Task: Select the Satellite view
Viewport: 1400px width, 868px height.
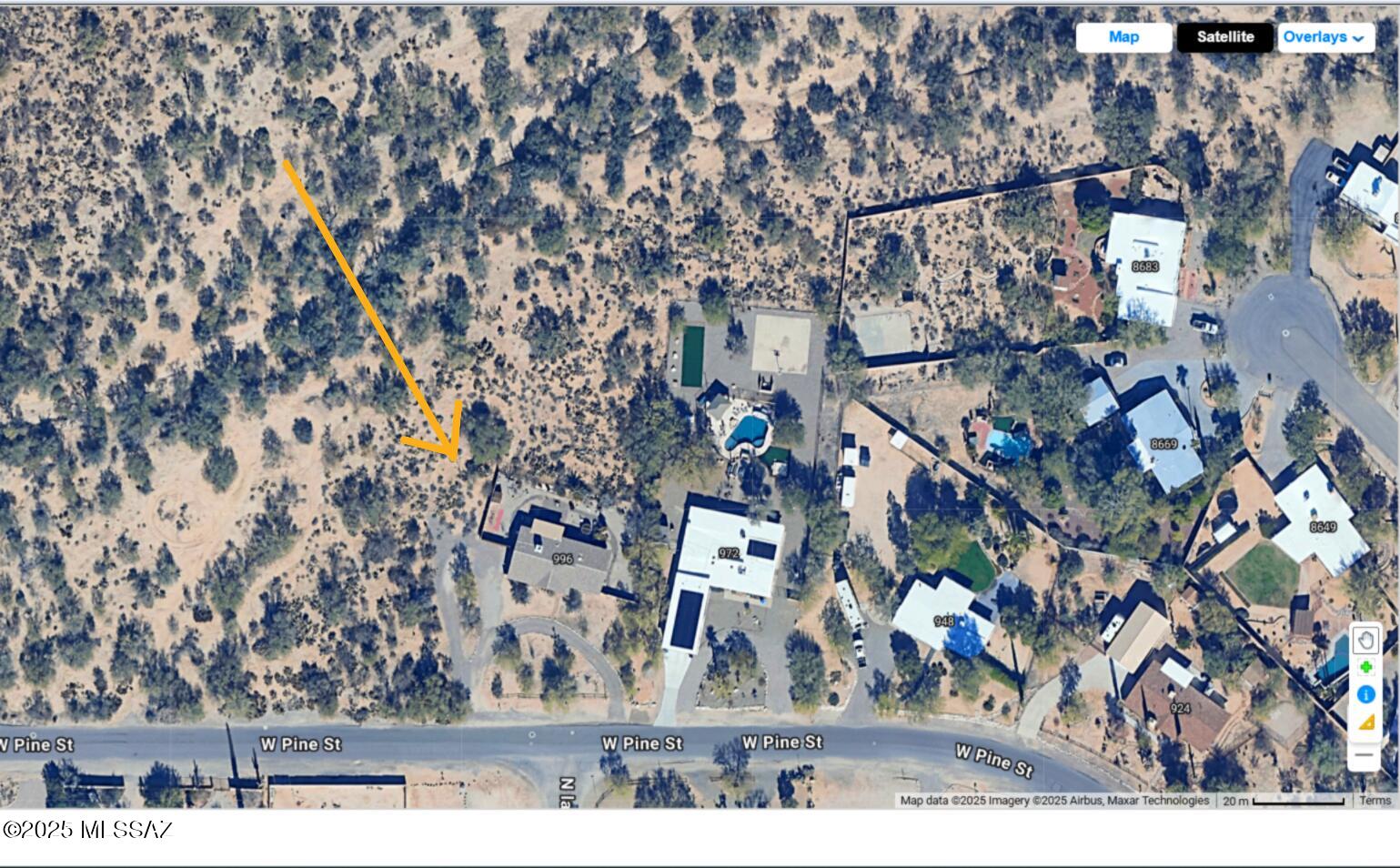Action: coord(1224,37)
